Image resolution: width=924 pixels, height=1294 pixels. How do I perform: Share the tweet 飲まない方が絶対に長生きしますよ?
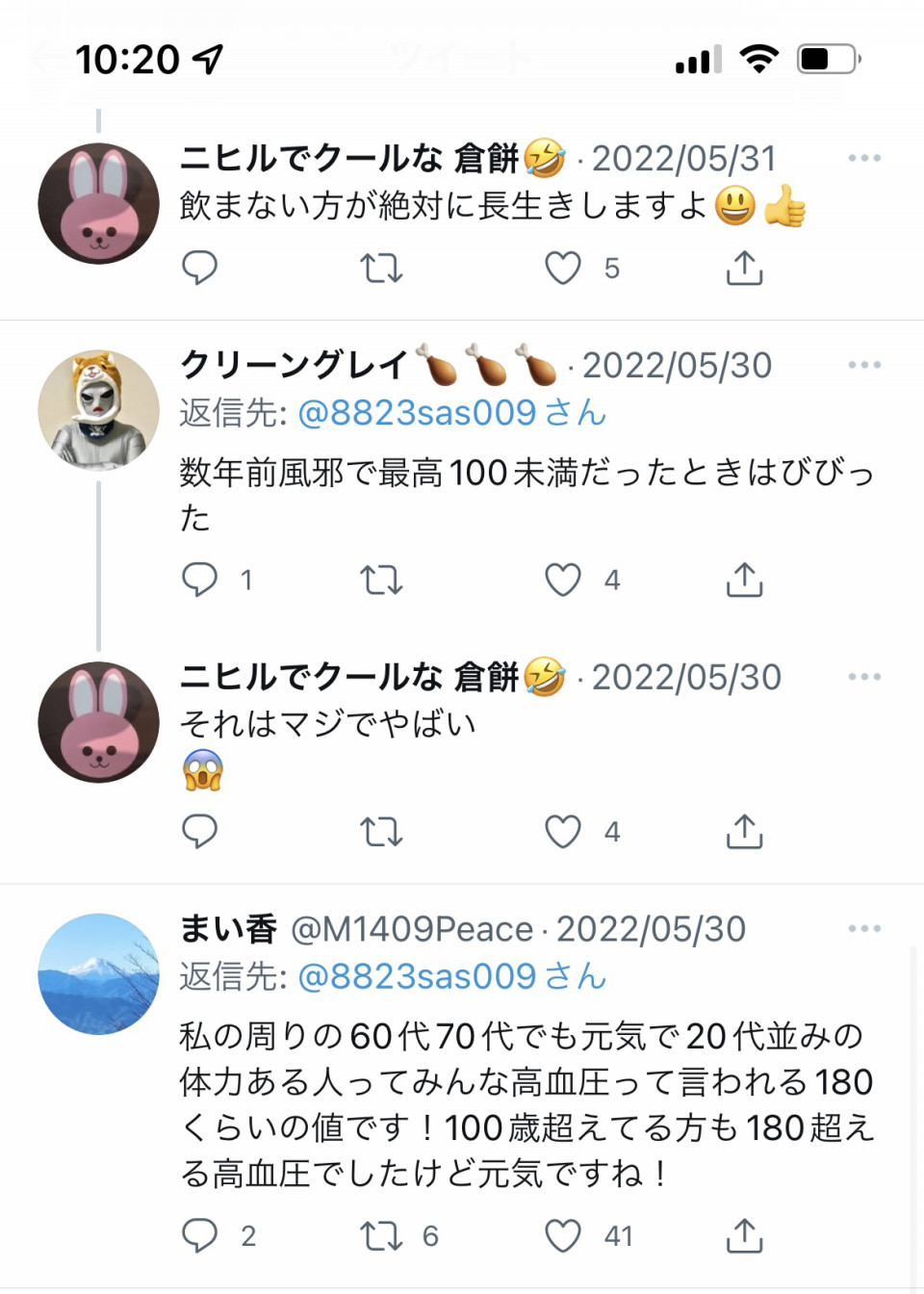pyautogui.click(x=744, y=268)
